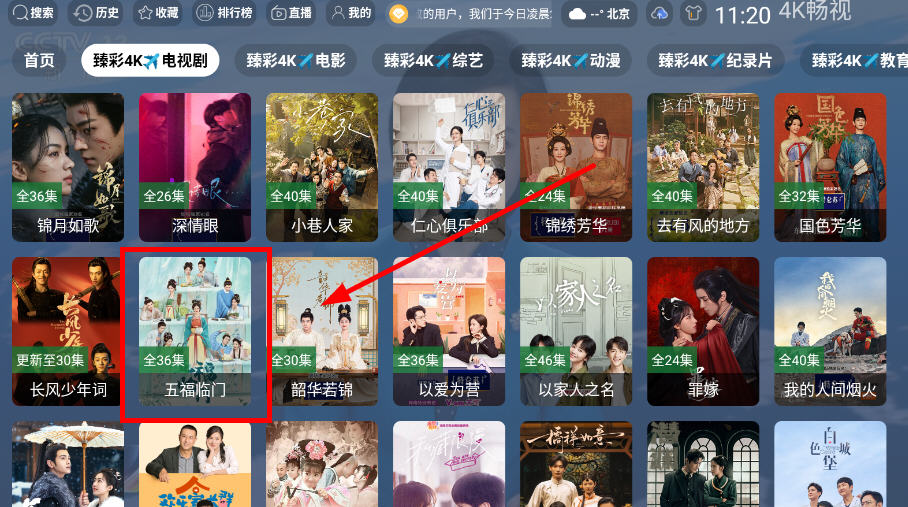908x507 pixels.
Task: Open the drama 五福临门
Action: pyautogui.click(x=195, y=330)
